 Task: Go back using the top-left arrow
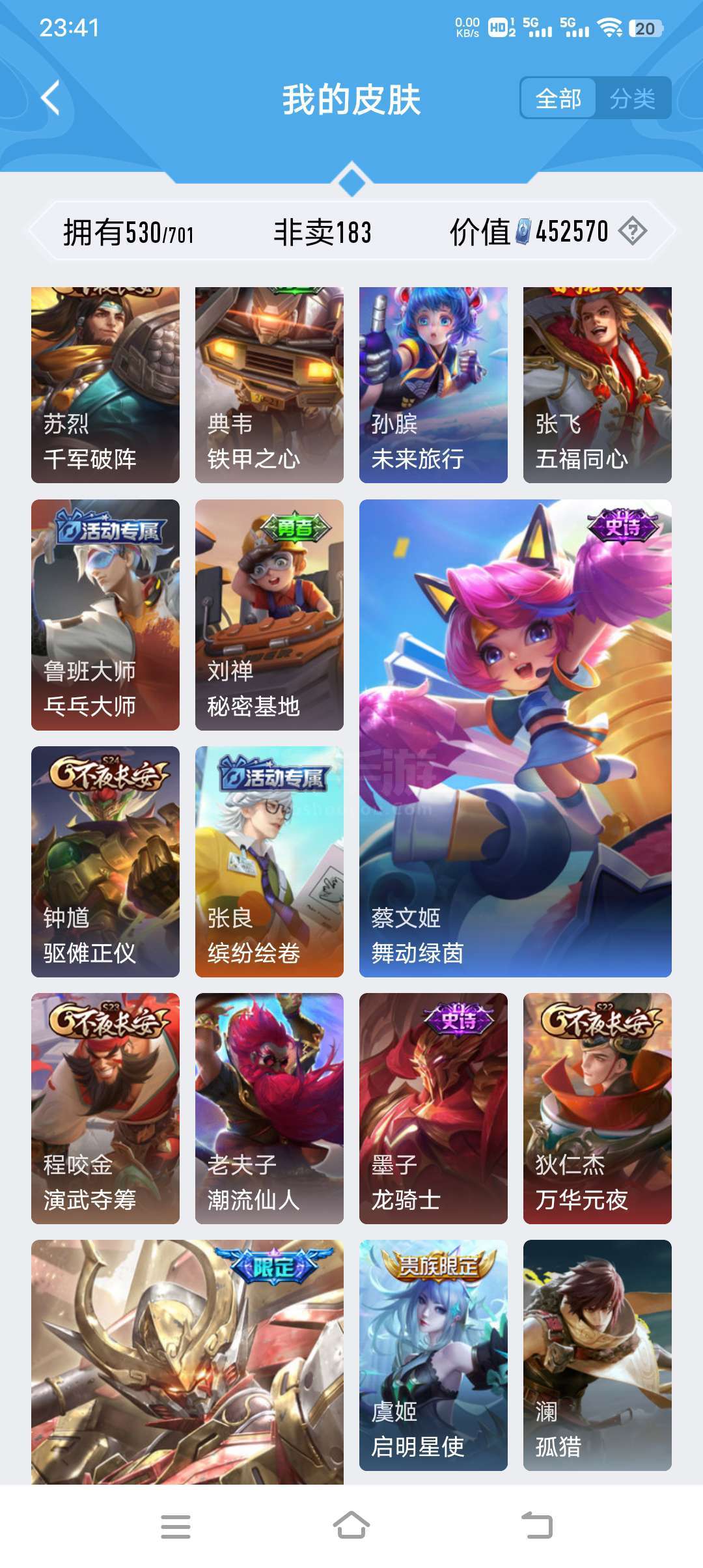point(51,98)
